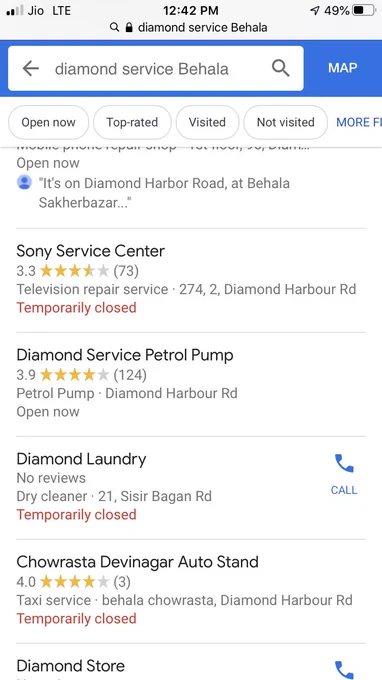382x680 pixels.
Task: Open the Diamond Store listing
Action: pos(165,665)
